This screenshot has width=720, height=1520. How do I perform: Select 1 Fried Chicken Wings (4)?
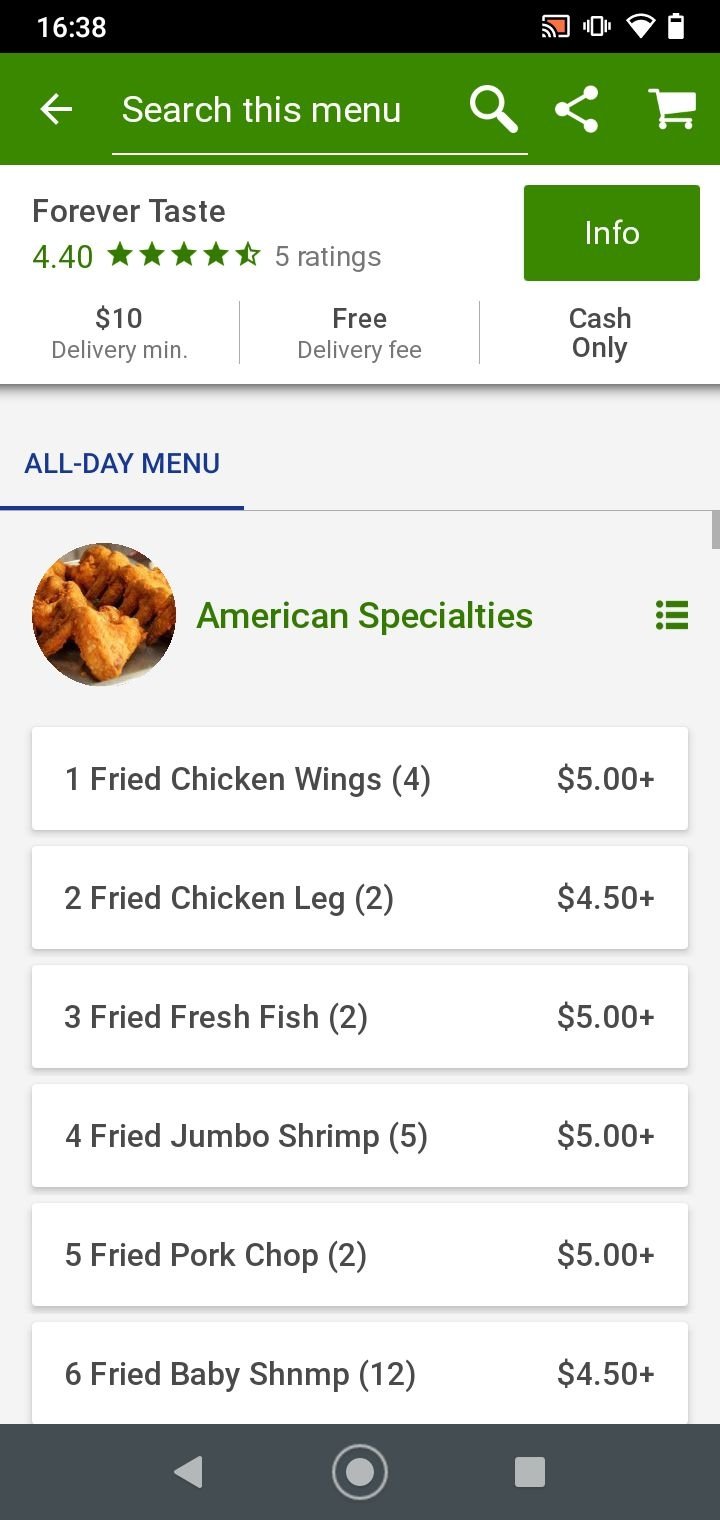point(360,779)
